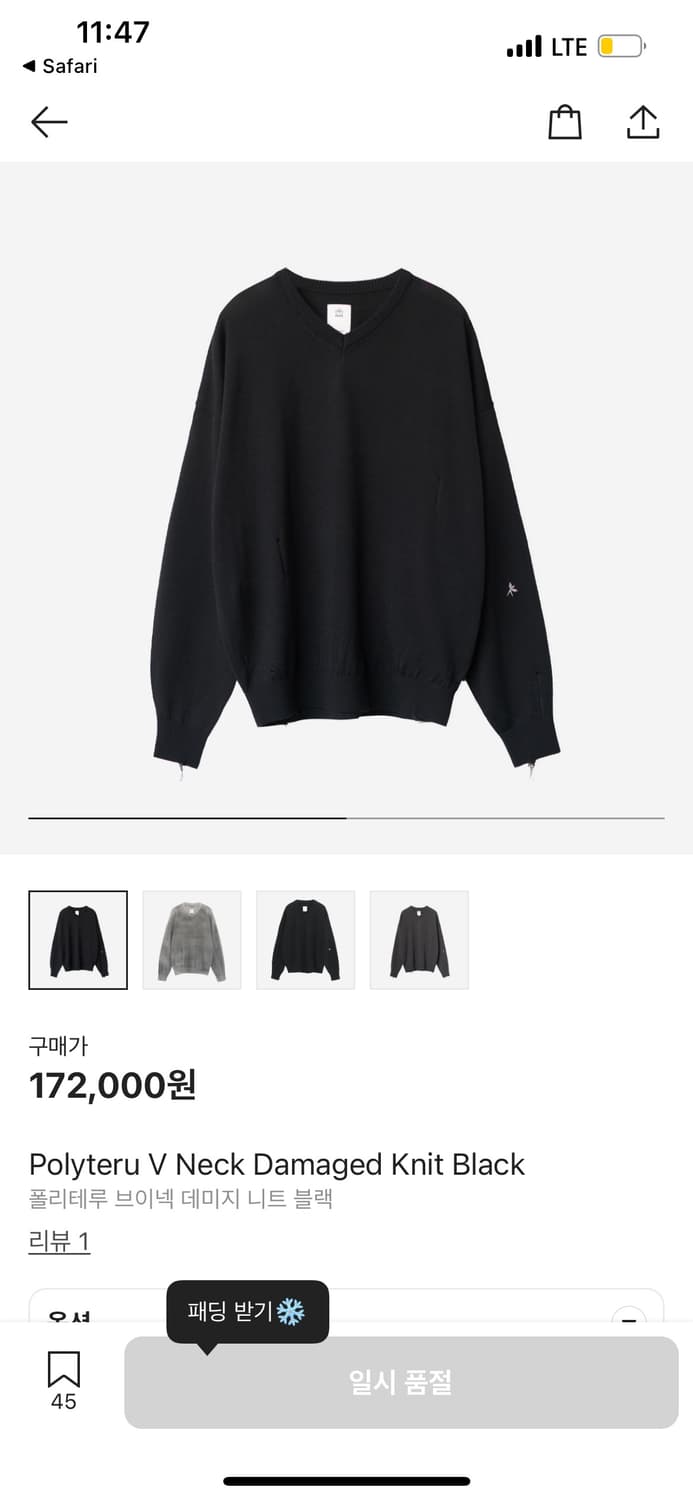Tap the 일시 품절 button

[401, 1382]
